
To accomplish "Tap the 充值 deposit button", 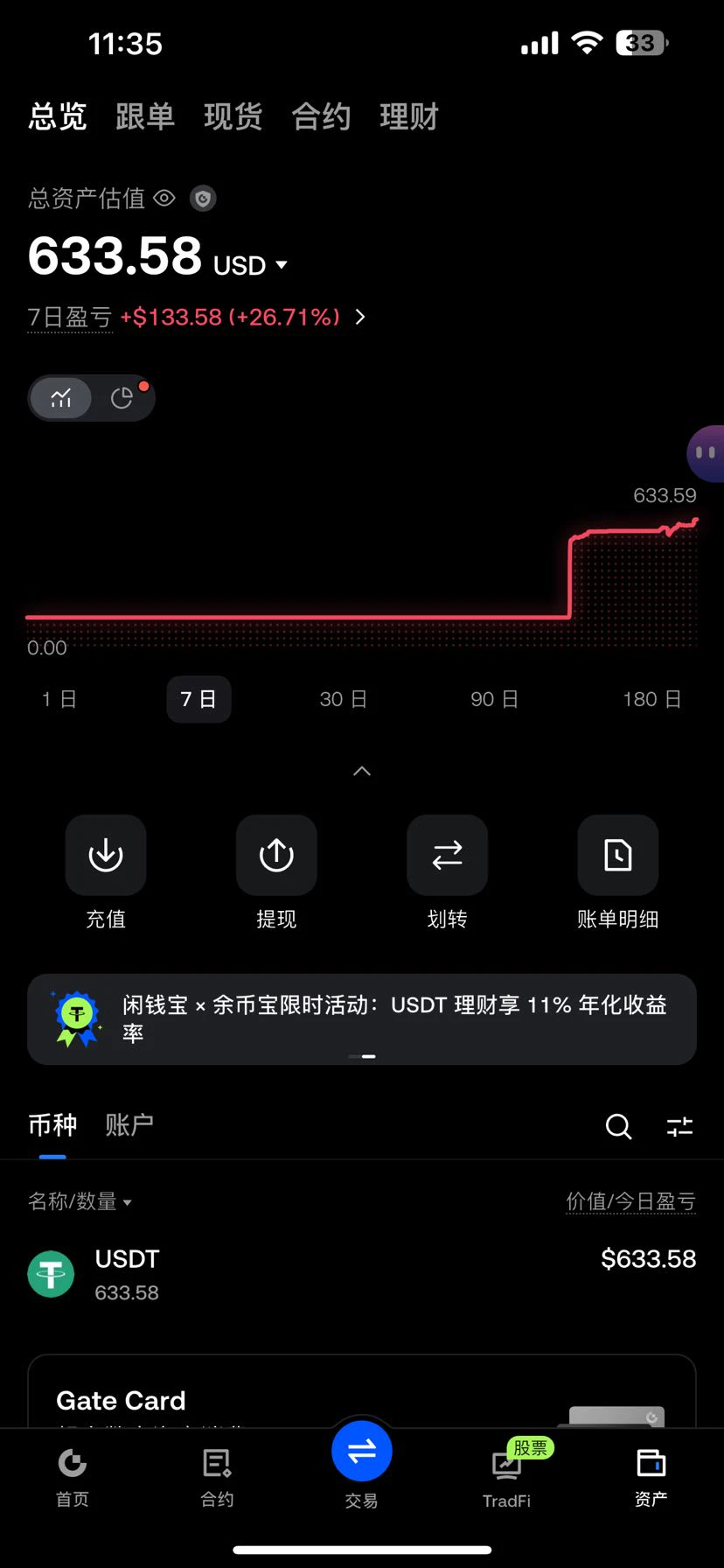I will click(106, 872).
